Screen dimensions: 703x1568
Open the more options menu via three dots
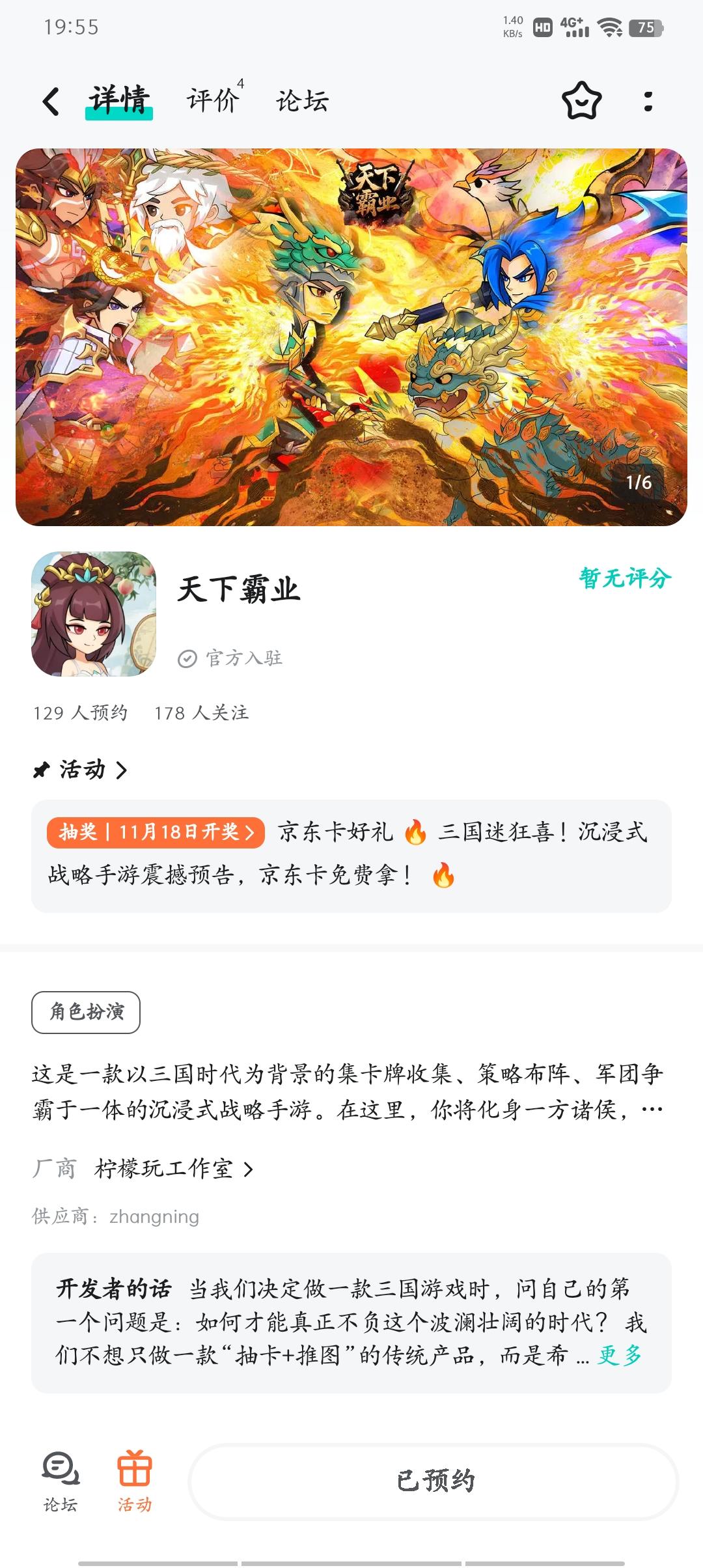click(646, 102)
